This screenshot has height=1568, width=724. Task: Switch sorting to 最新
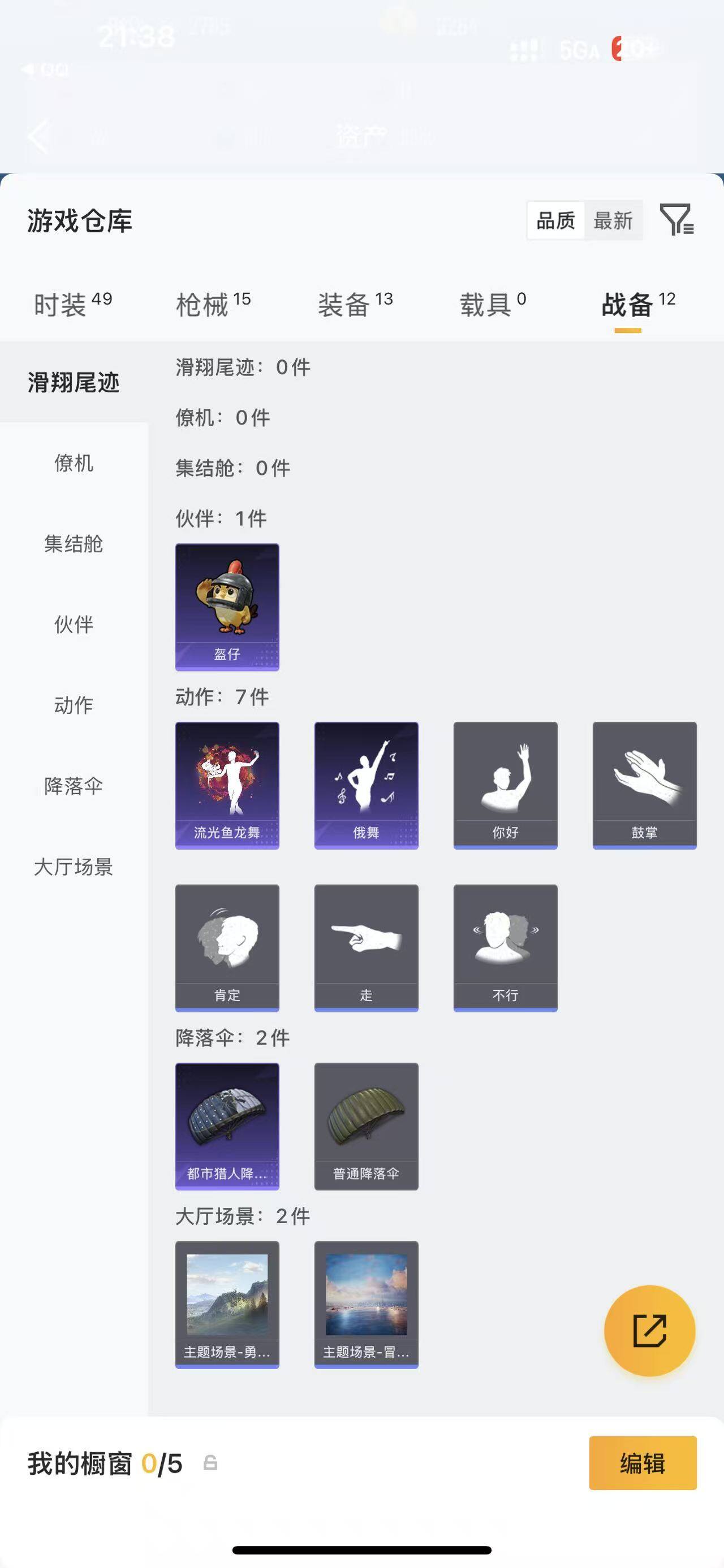(614, 220)
